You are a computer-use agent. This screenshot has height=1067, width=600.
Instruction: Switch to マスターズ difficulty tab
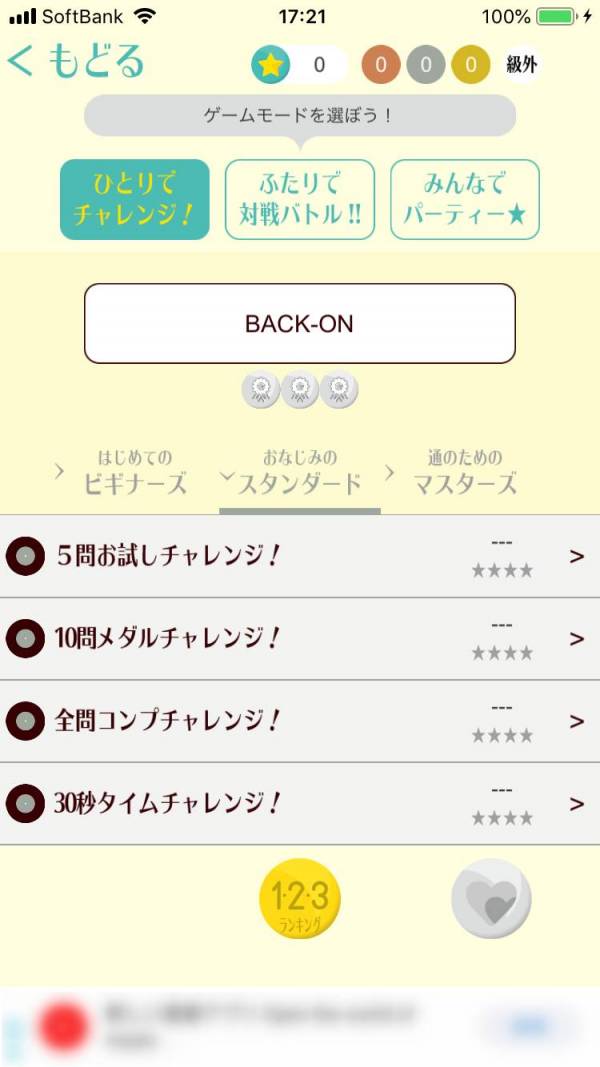[465, 474]
